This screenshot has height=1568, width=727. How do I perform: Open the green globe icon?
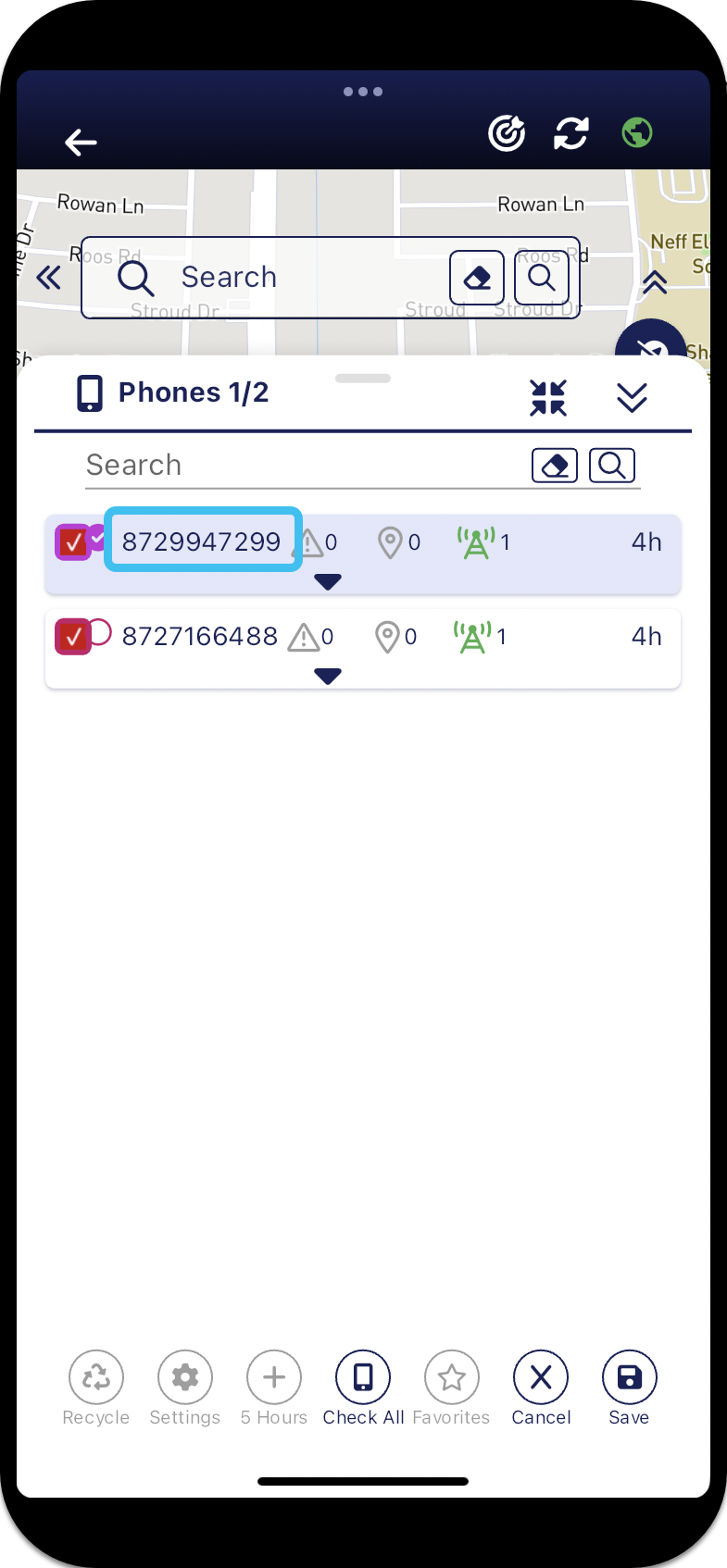point(637,133)
